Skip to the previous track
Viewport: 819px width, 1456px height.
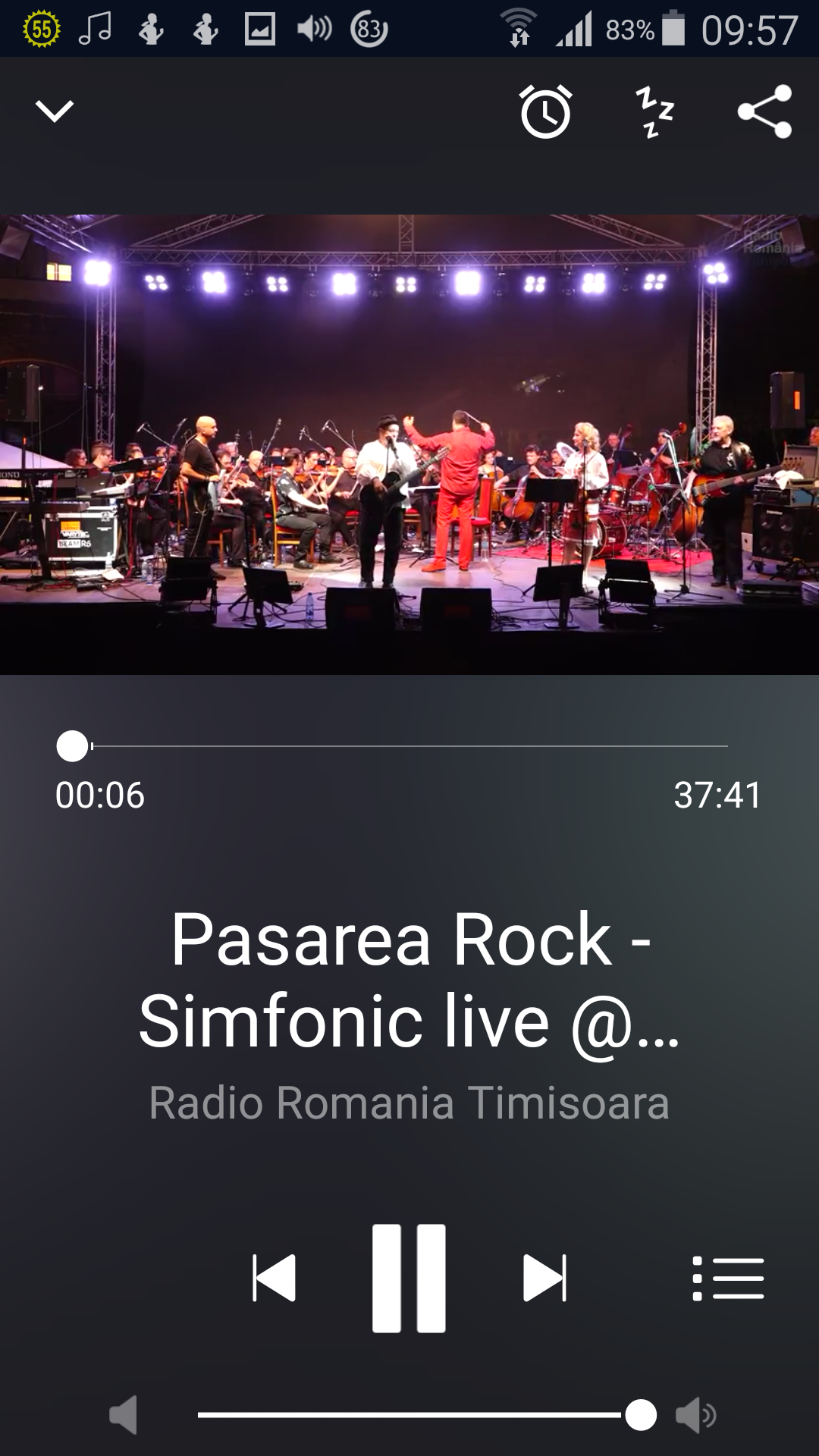tap(274, 1279)
